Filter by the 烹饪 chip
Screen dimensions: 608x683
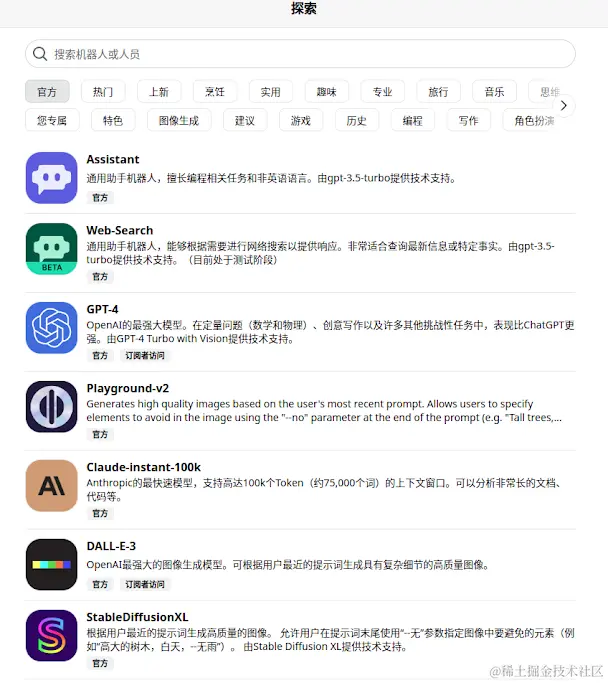pos(215,92)
